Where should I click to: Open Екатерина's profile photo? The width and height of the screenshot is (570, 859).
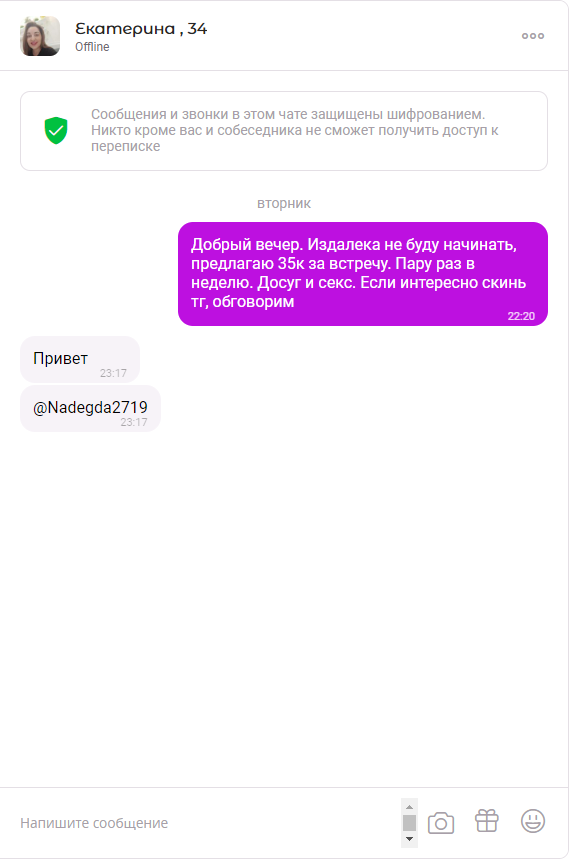click(x=40, y=36)
